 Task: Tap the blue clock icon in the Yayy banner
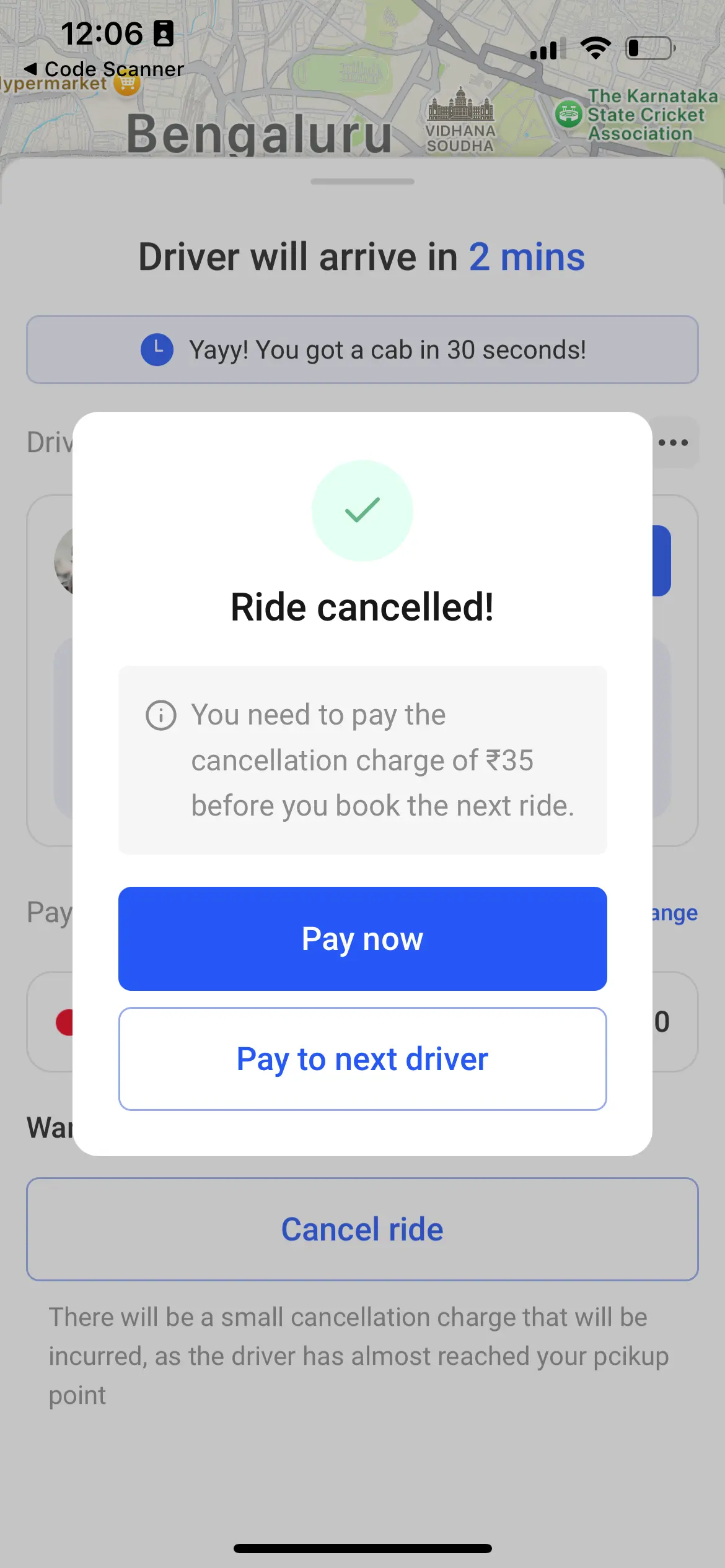tap(157, 350)
